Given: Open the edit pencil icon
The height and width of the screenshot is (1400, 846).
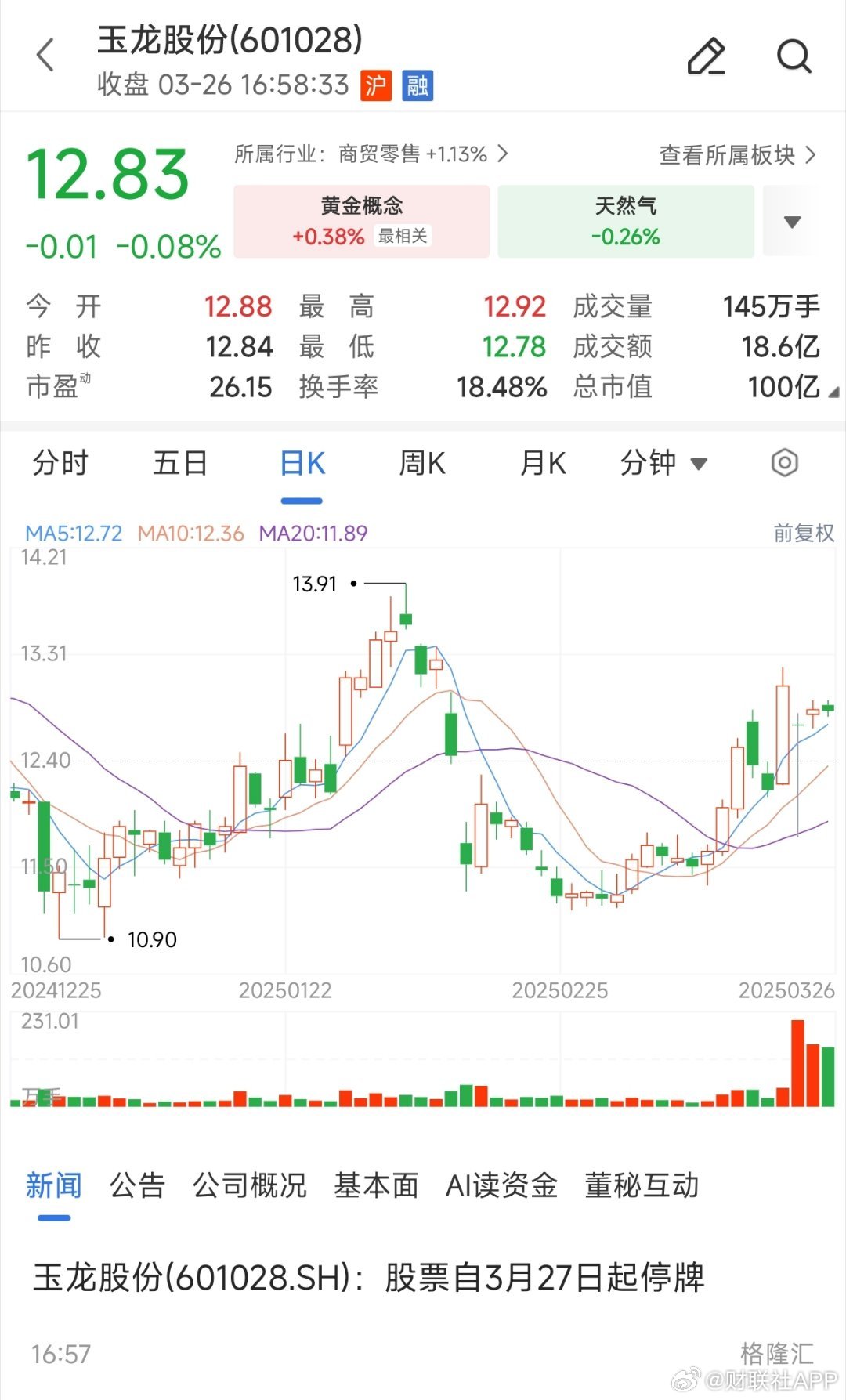Looking at the screenshot, I should (x=706, y=56).
